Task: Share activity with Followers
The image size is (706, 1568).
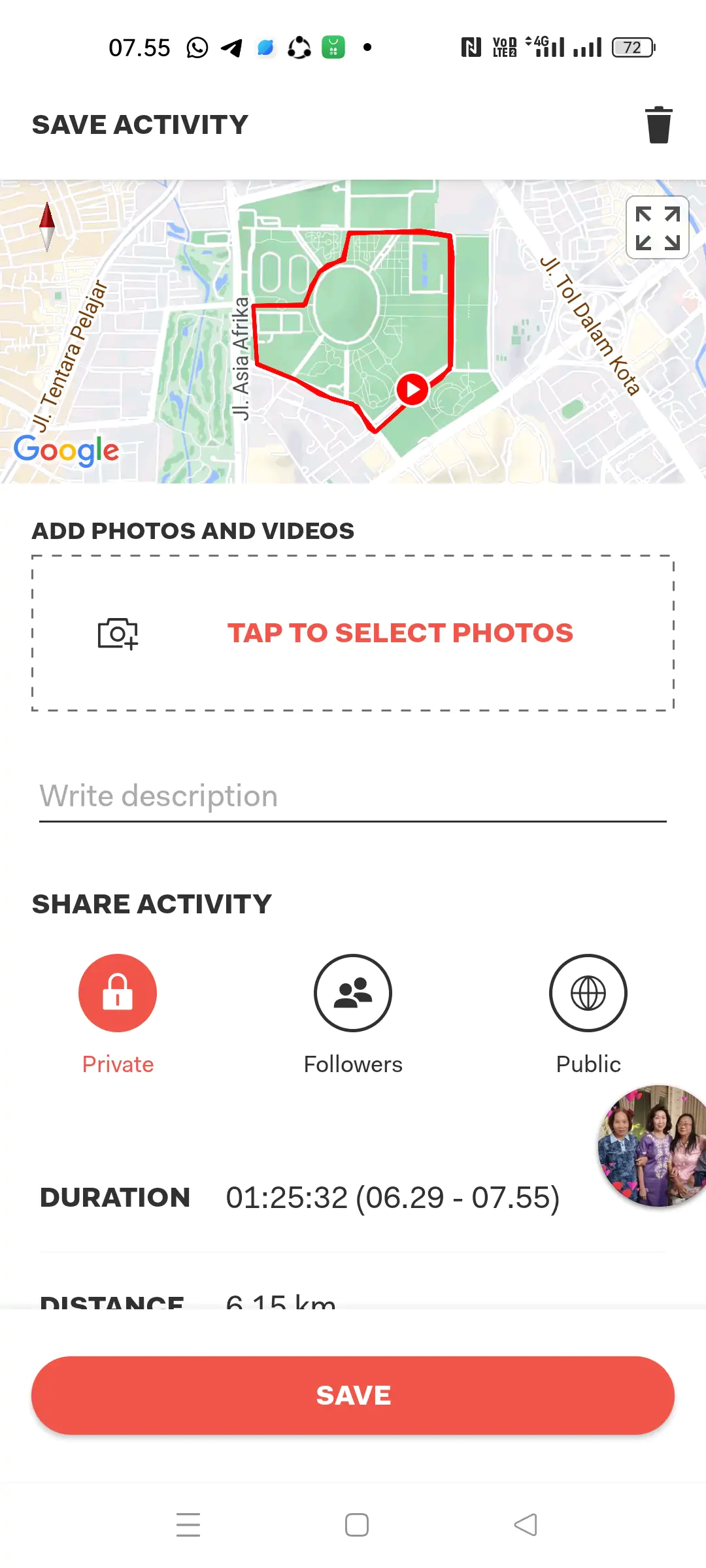Action: 353,993
